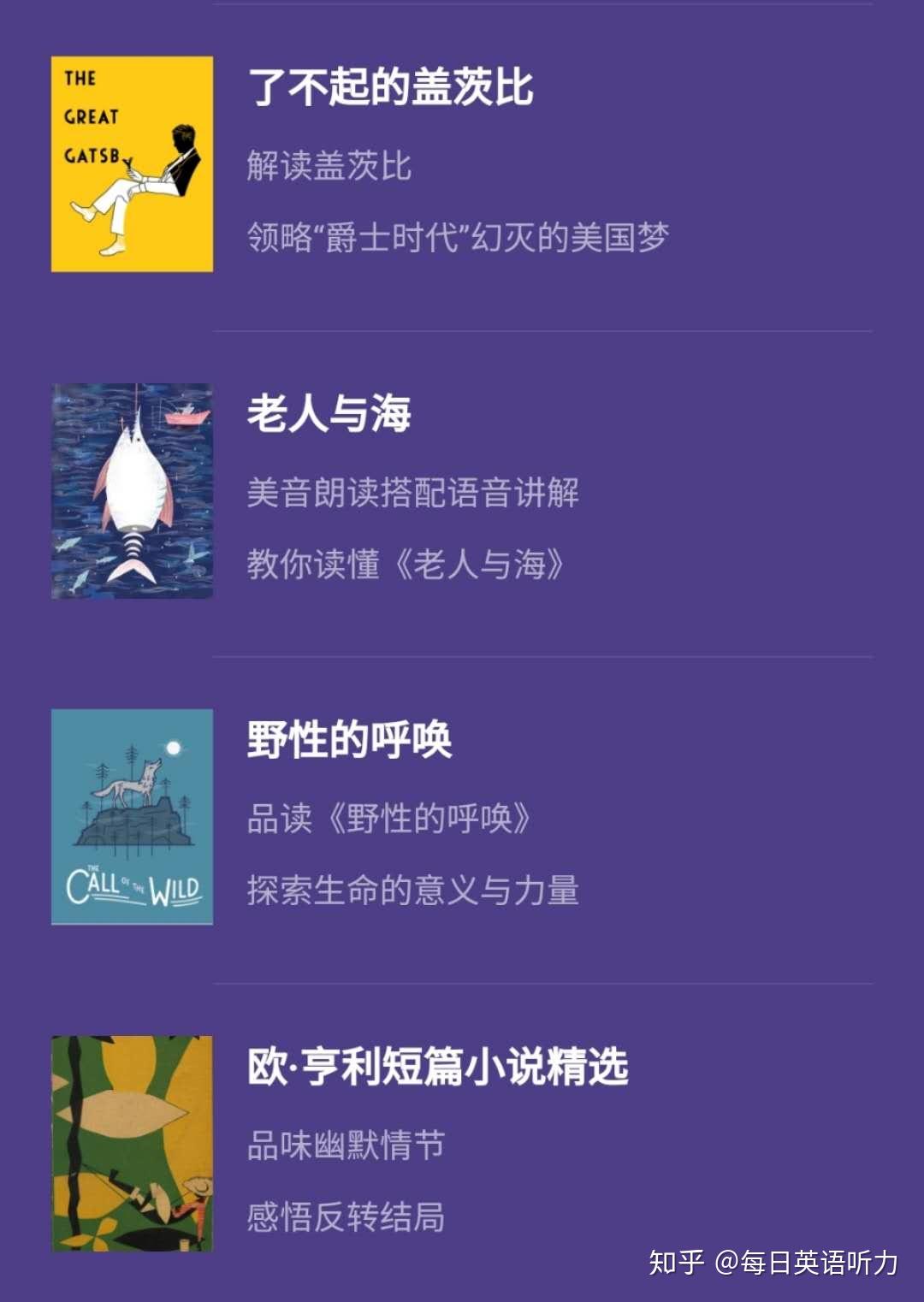Image resolution: width=924 pixels, height=1302 pixels.
Task: Click the 解读盖茨比 subtitle text
Action: (326, 168)
